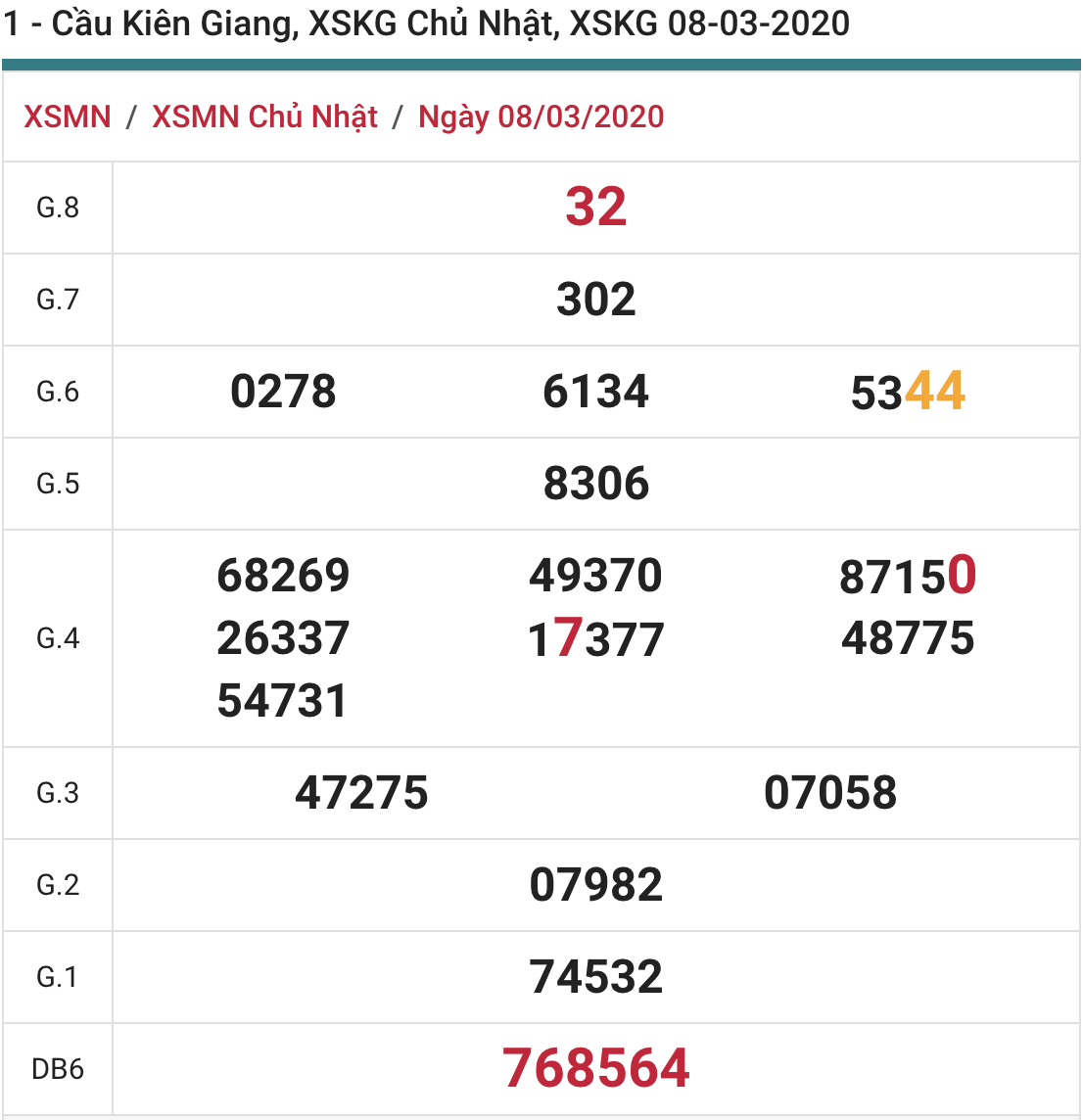Select the G.3 number 07058
The height and width of the screenshot is (1120, 1083).
point(831,793)
